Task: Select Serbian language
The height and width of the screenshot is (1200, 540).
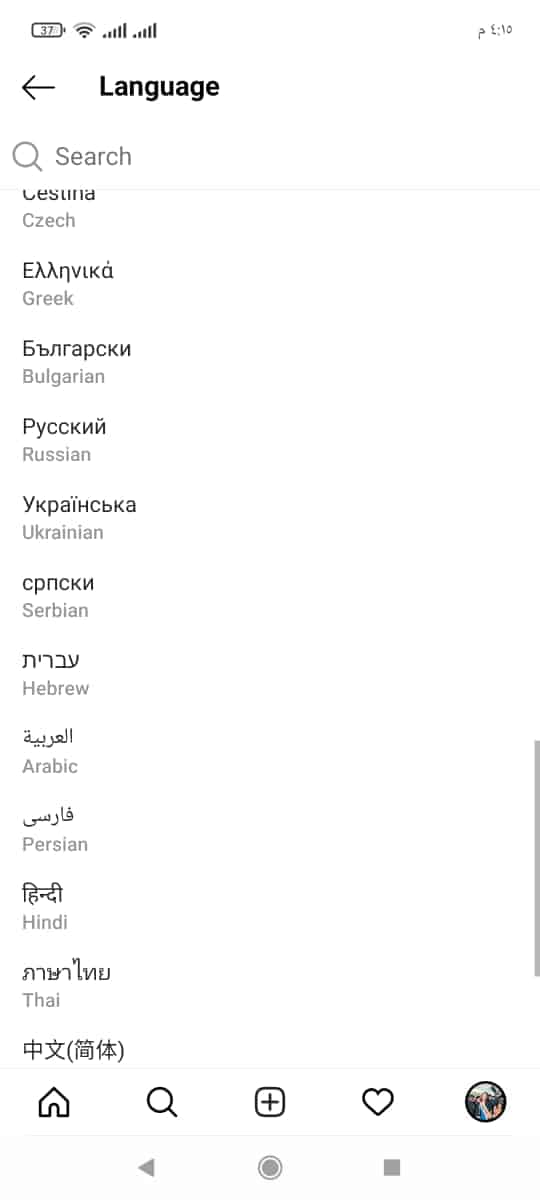Action: (x=270, y=596)
